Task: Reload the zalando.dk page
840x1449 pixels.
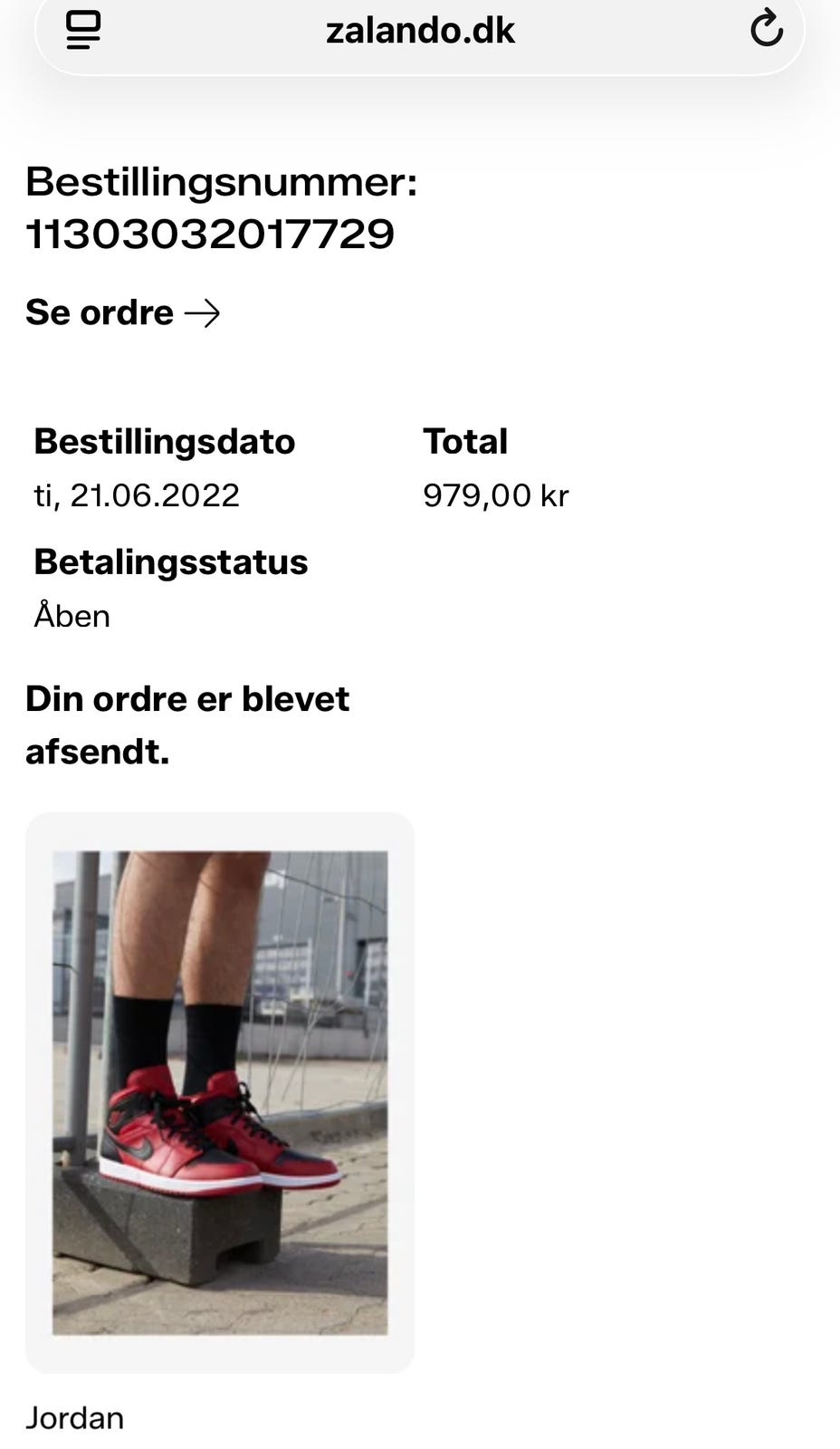Action: 767,28
